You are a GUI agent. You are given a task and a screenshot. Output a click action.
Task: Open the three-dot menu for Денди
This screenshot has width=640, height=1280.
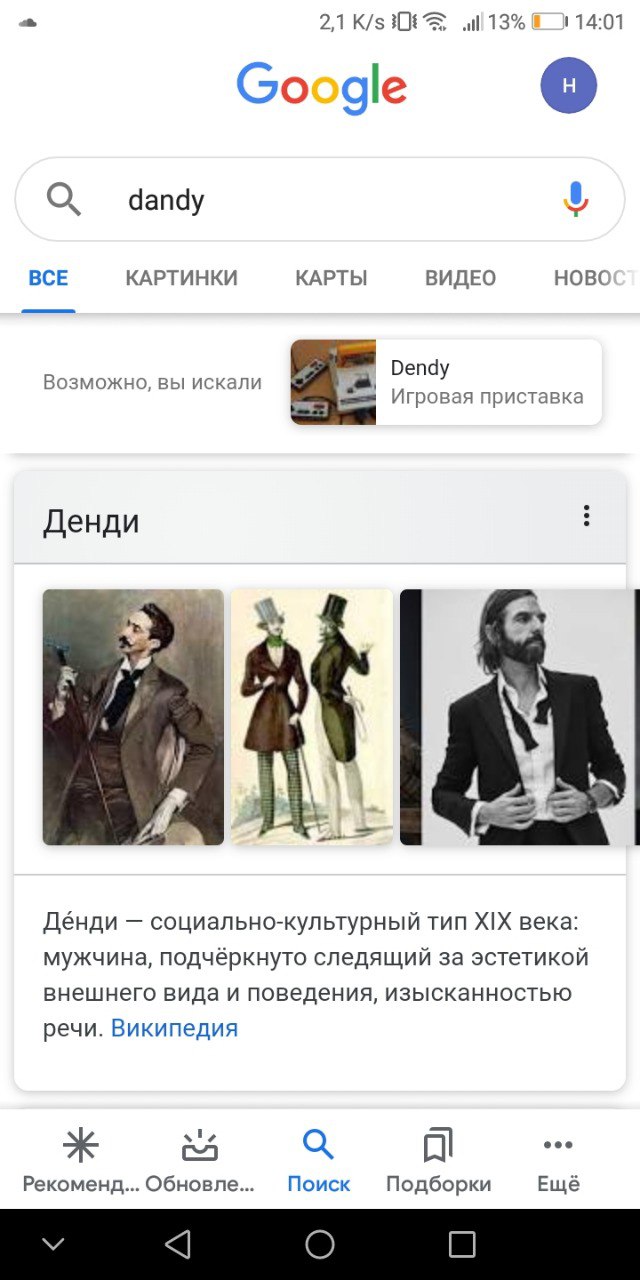(586, 516)
